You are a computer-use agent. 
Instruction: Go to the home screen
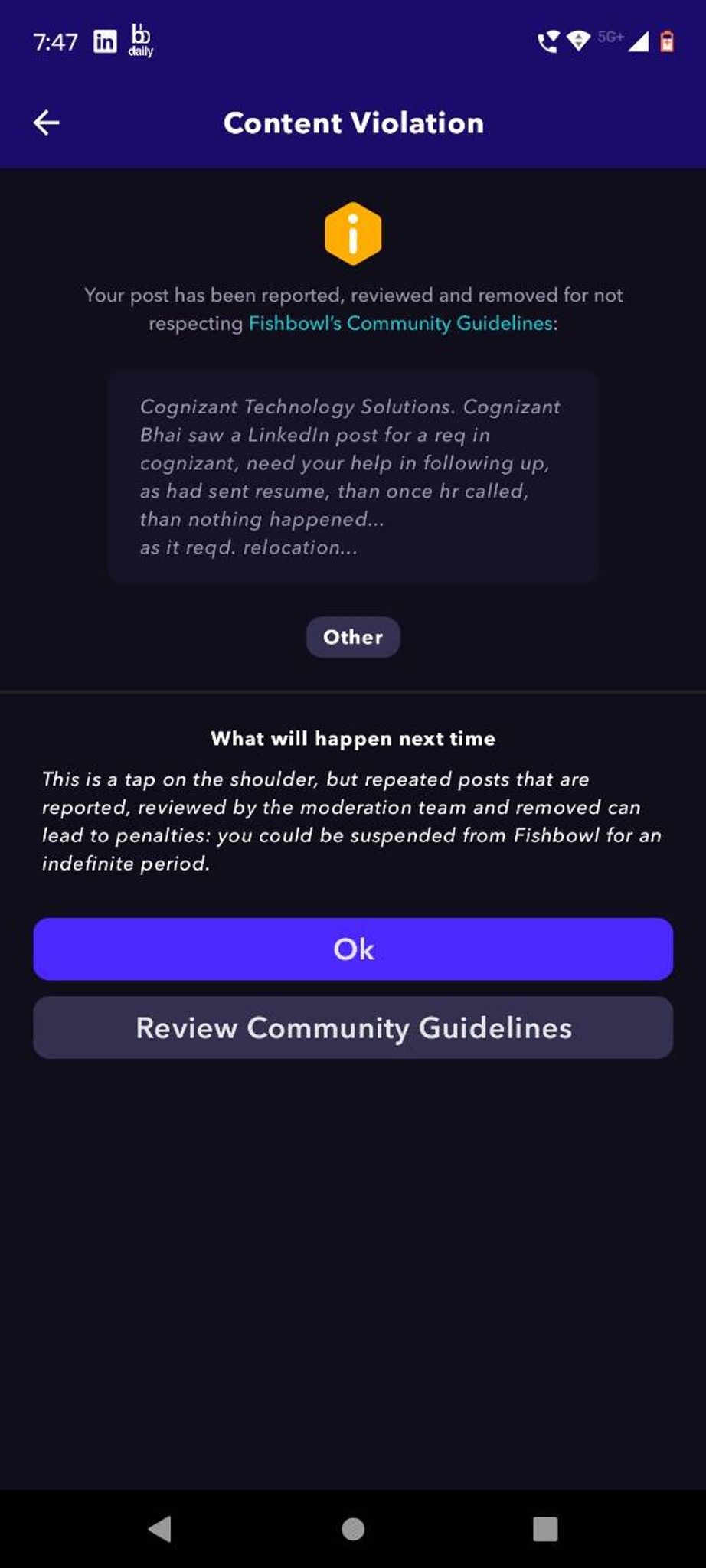353,1529
